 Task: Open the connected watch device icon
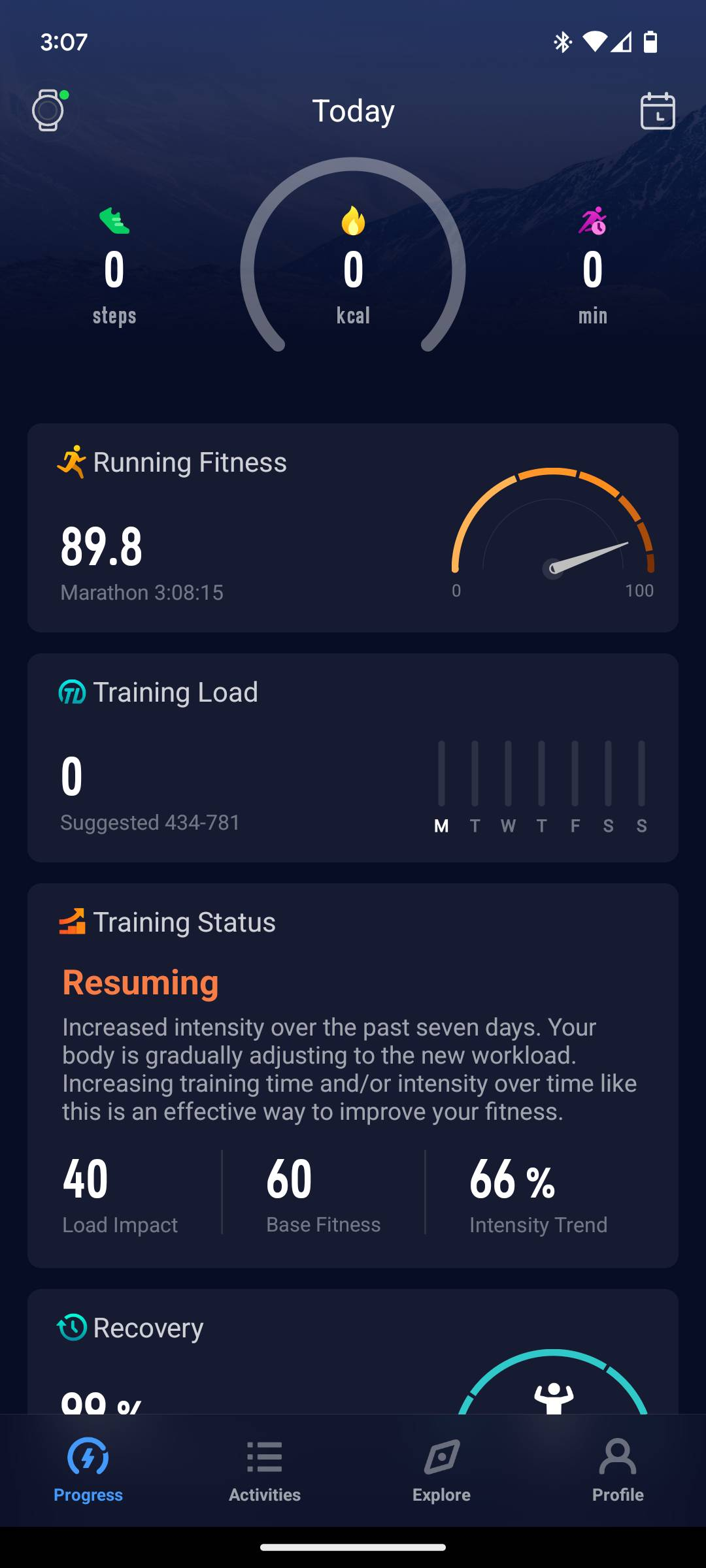pos(48,110)
